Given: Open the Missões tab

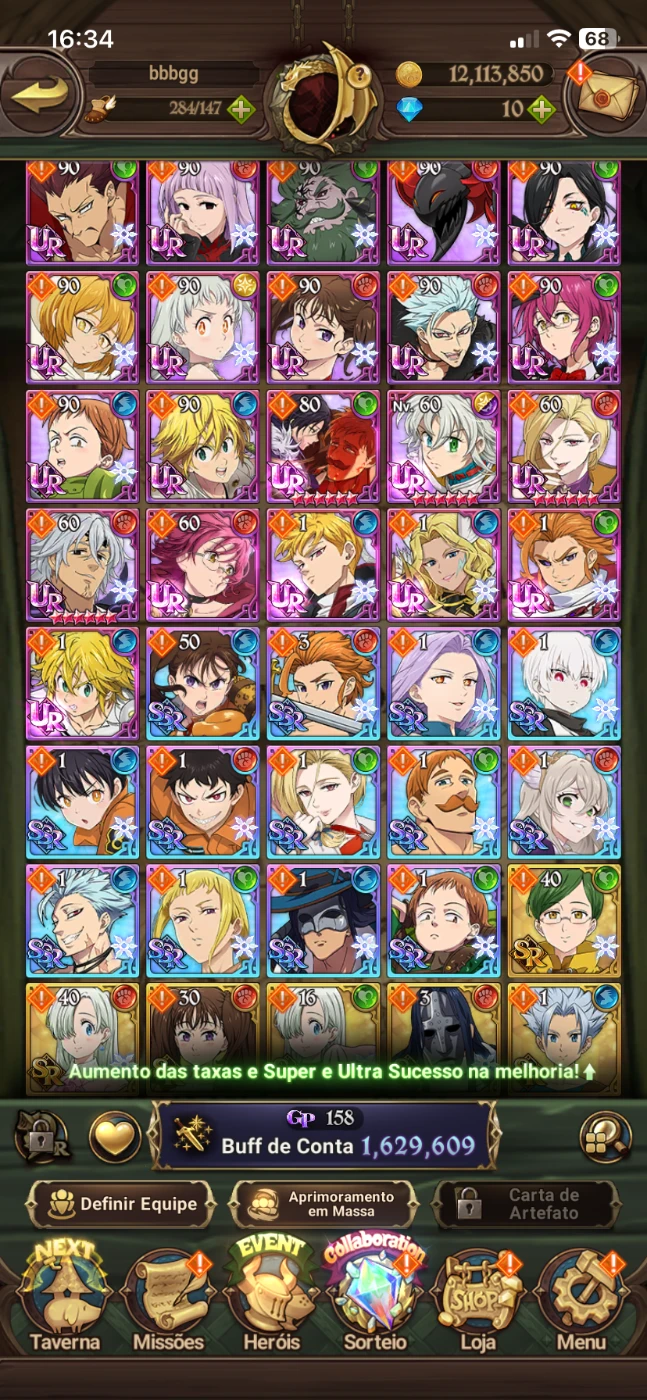Looking at the screenshot, I should (x=169, y=1300).
